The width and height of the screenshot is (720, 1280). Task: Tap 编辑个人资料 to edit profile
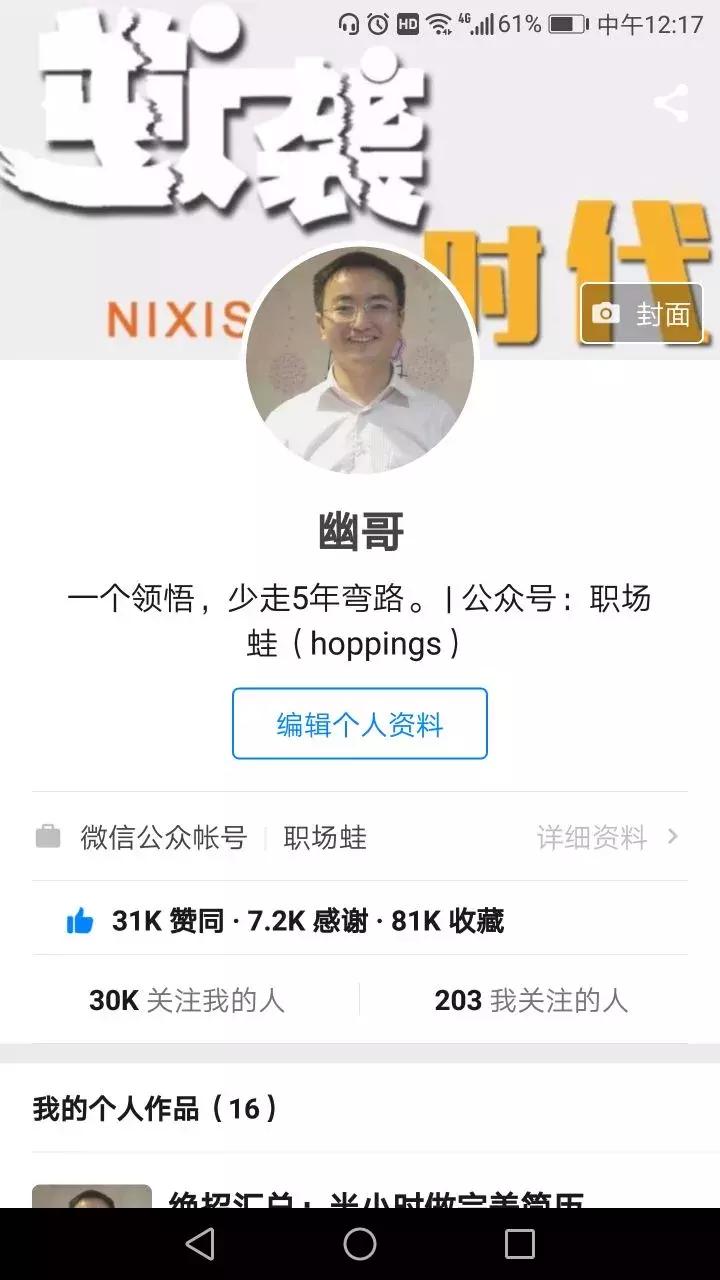pos(359,723)
